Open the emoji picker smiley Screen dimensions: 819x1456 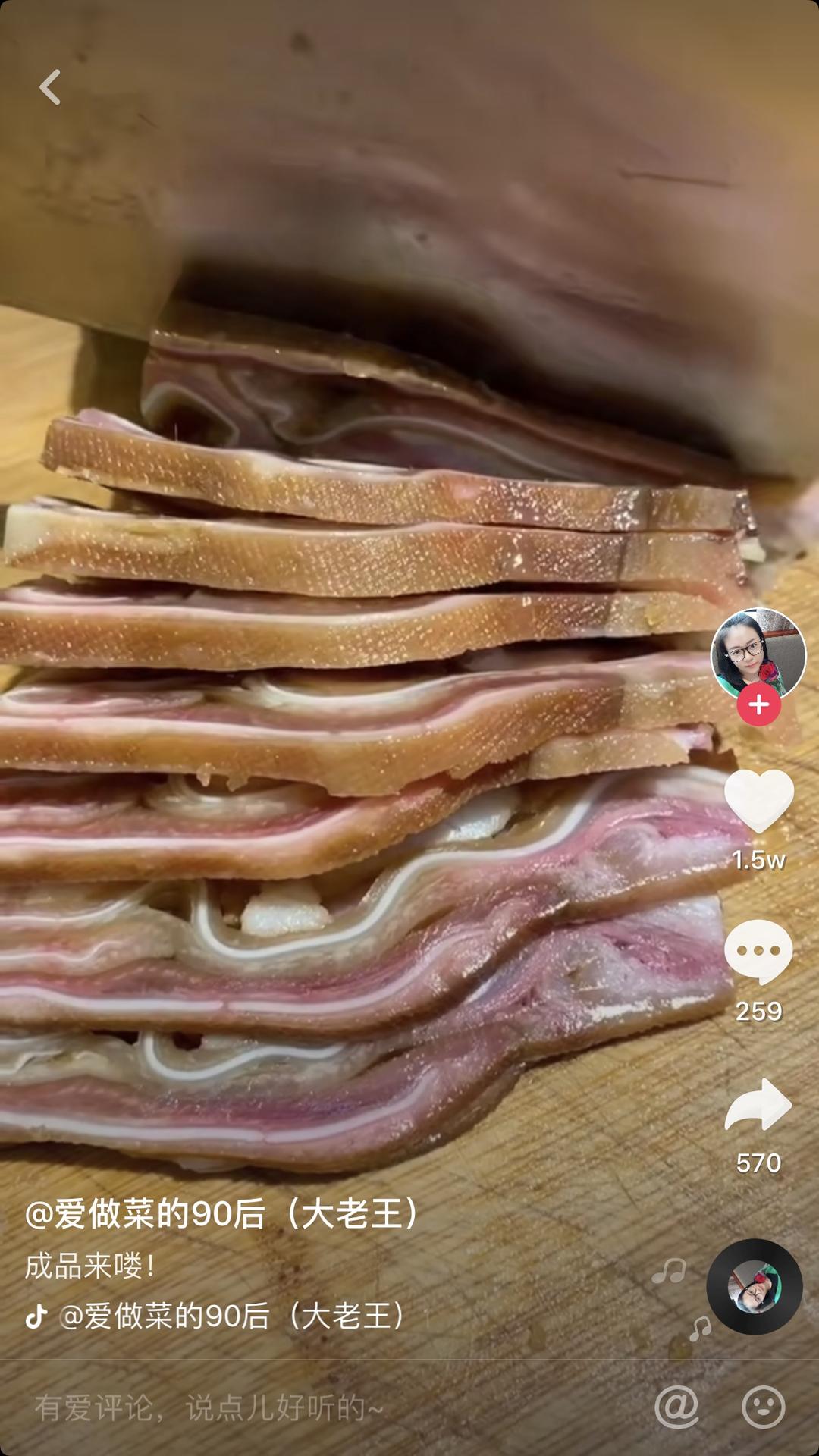tap(763, 1407)
